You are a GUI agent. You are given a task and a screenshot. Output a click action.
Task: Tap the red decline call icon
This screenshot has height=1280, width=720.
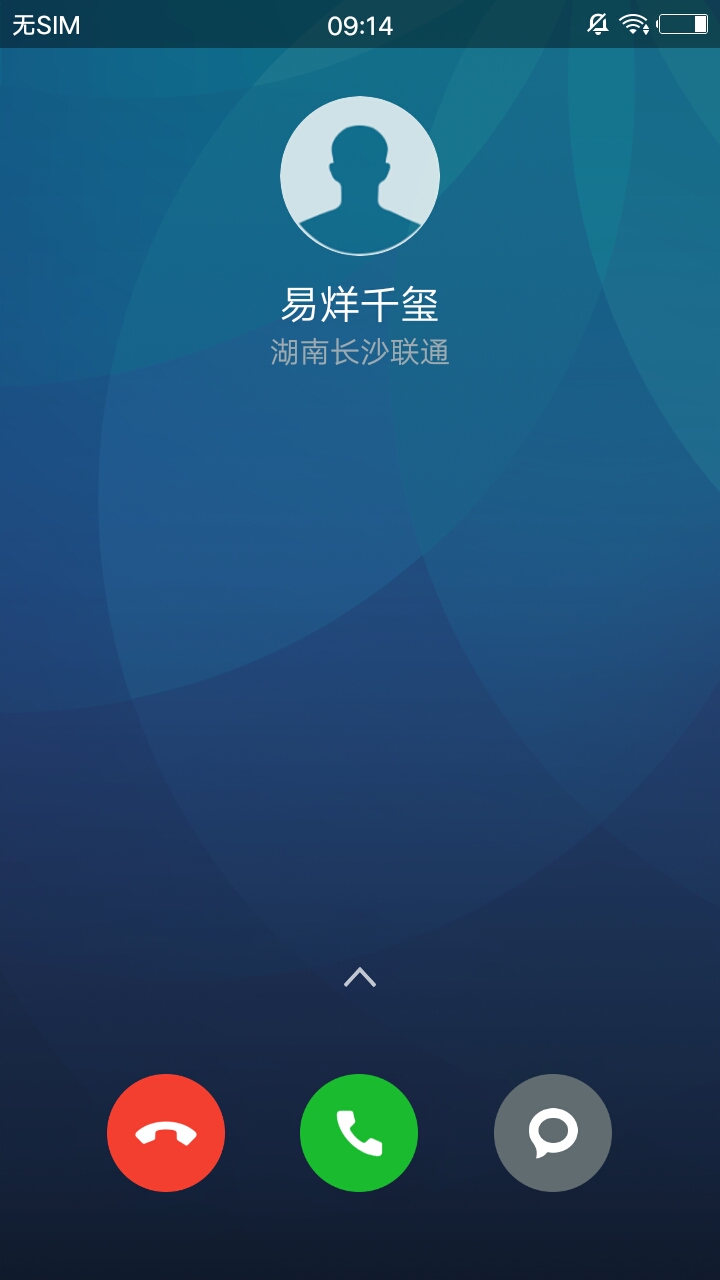coord(166,1132)
